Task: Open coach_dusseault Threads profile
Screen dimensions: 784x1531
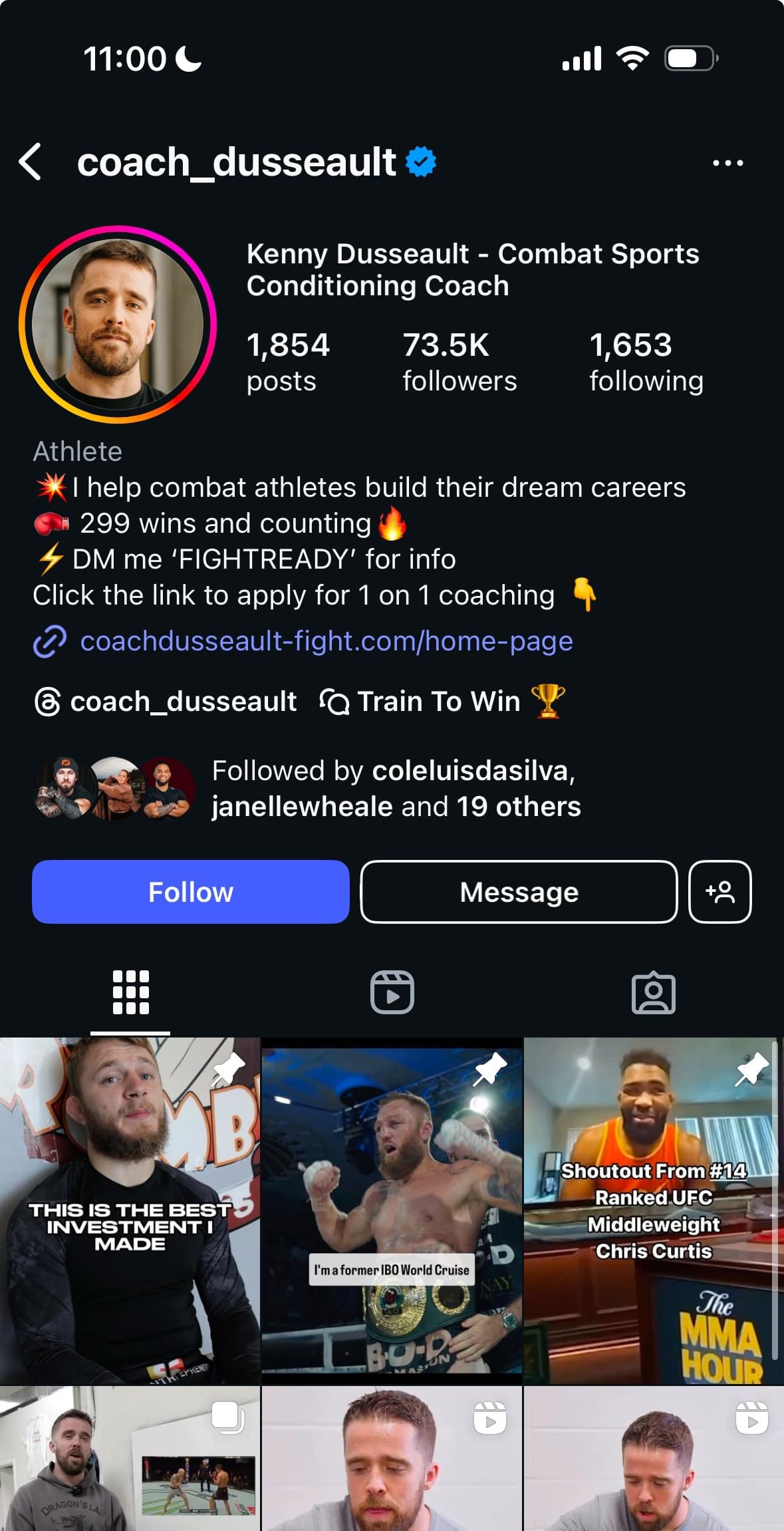Action: [x=166, y=702]
